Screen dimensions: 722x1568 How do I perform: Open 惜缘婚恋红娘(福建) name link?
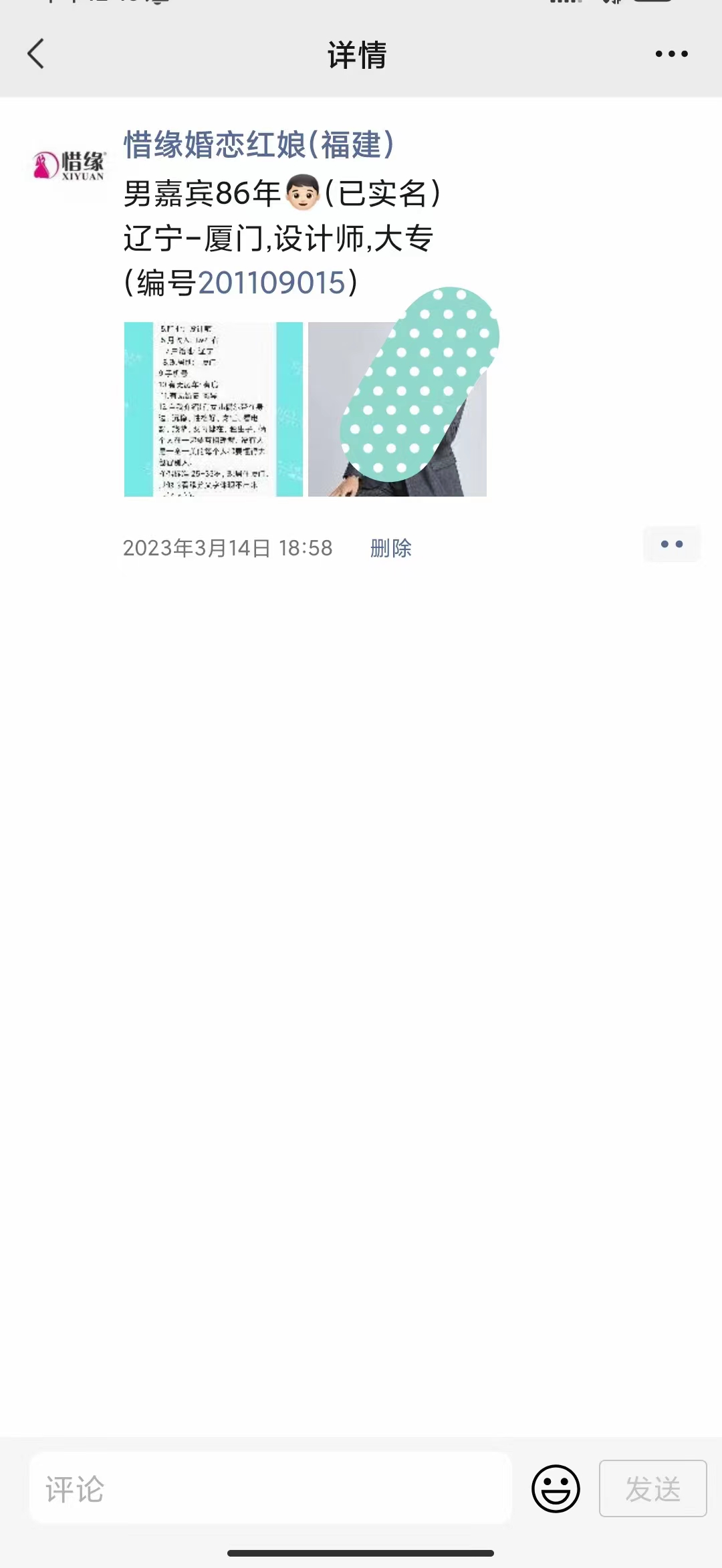coord(259,145)
